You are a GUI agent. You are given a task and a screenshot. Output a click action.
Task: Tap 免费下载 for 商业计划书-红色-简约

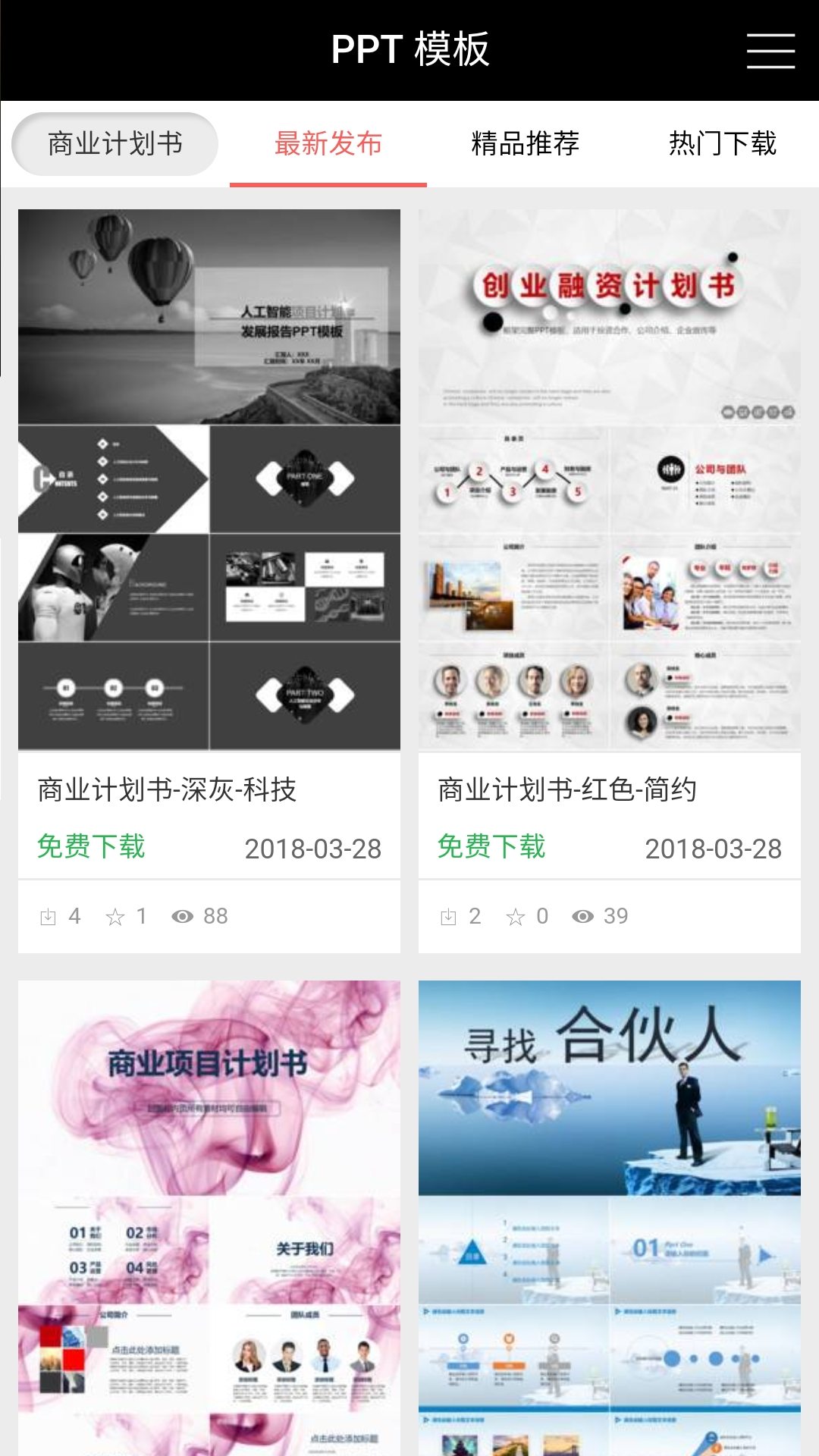(x=491, y=847)
